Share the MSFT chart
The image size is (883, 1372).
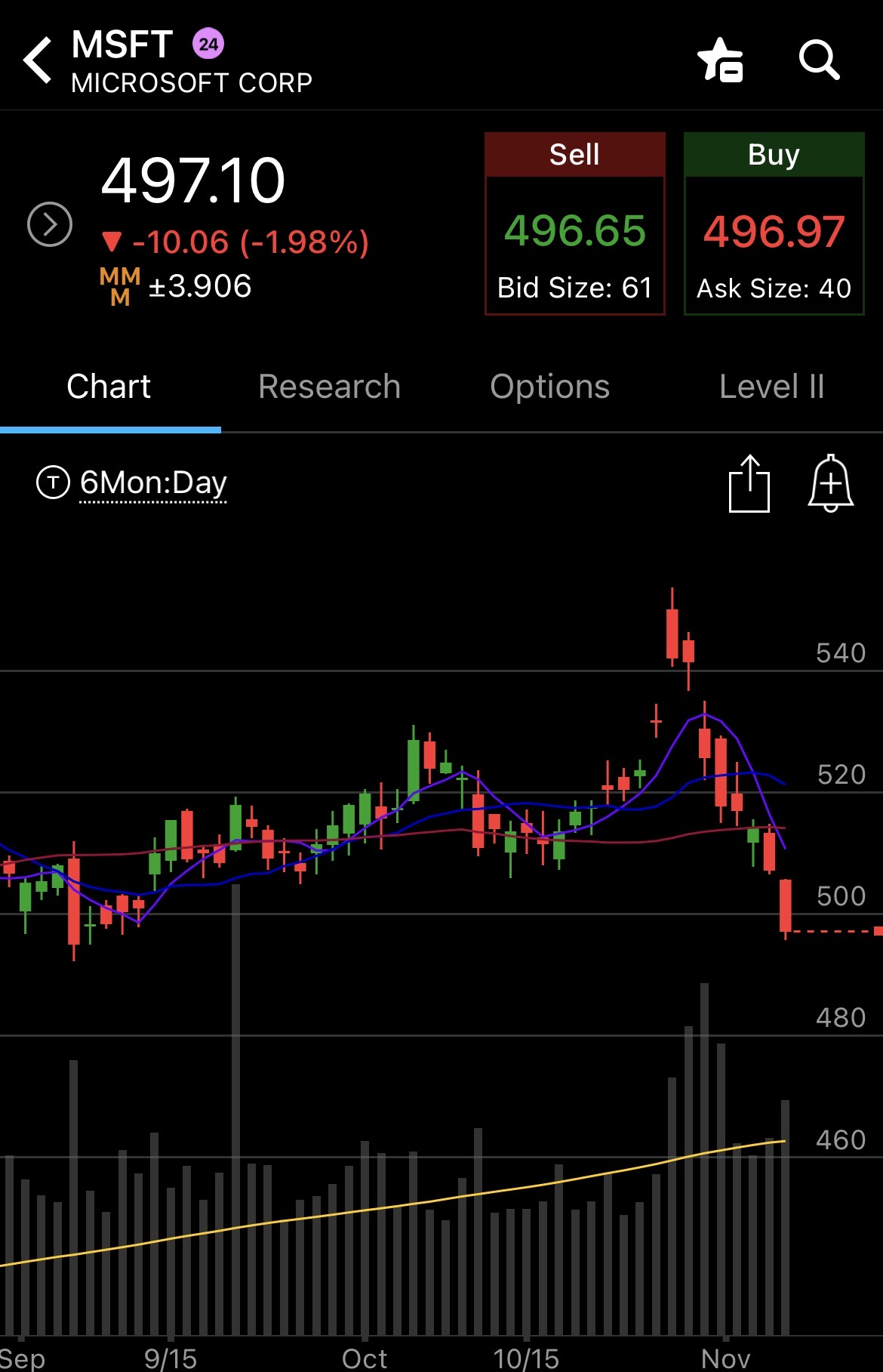pos(749,484)
